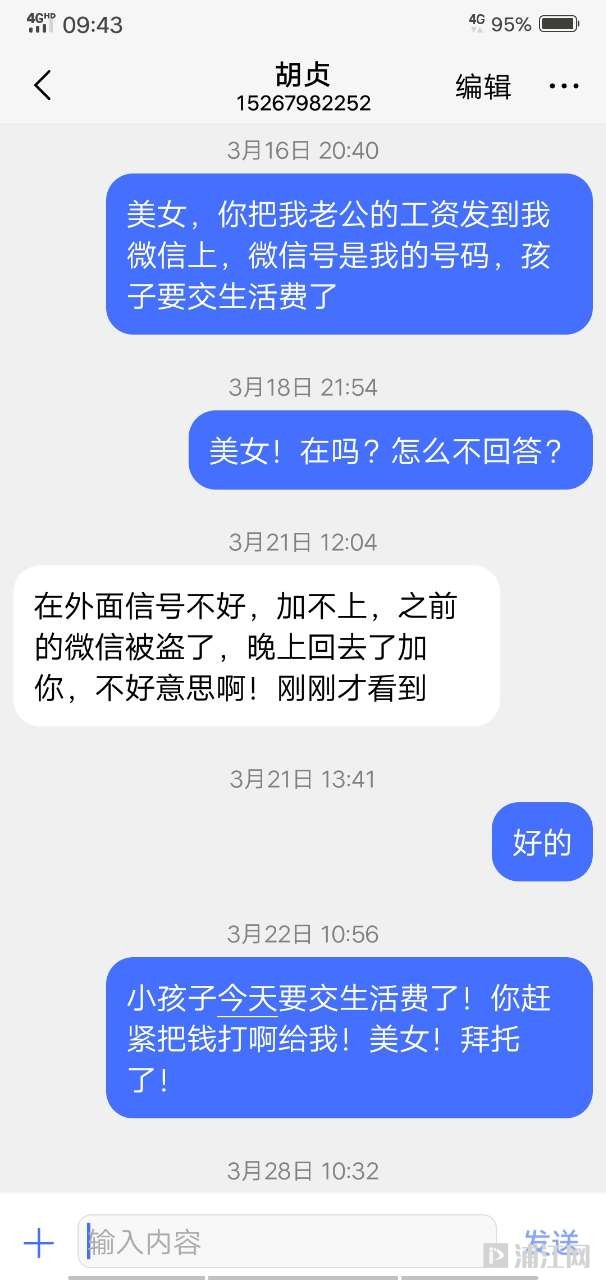Open the three-dot overflow menu
This screenshot has height=1280, width=606.
click(564, 87)
